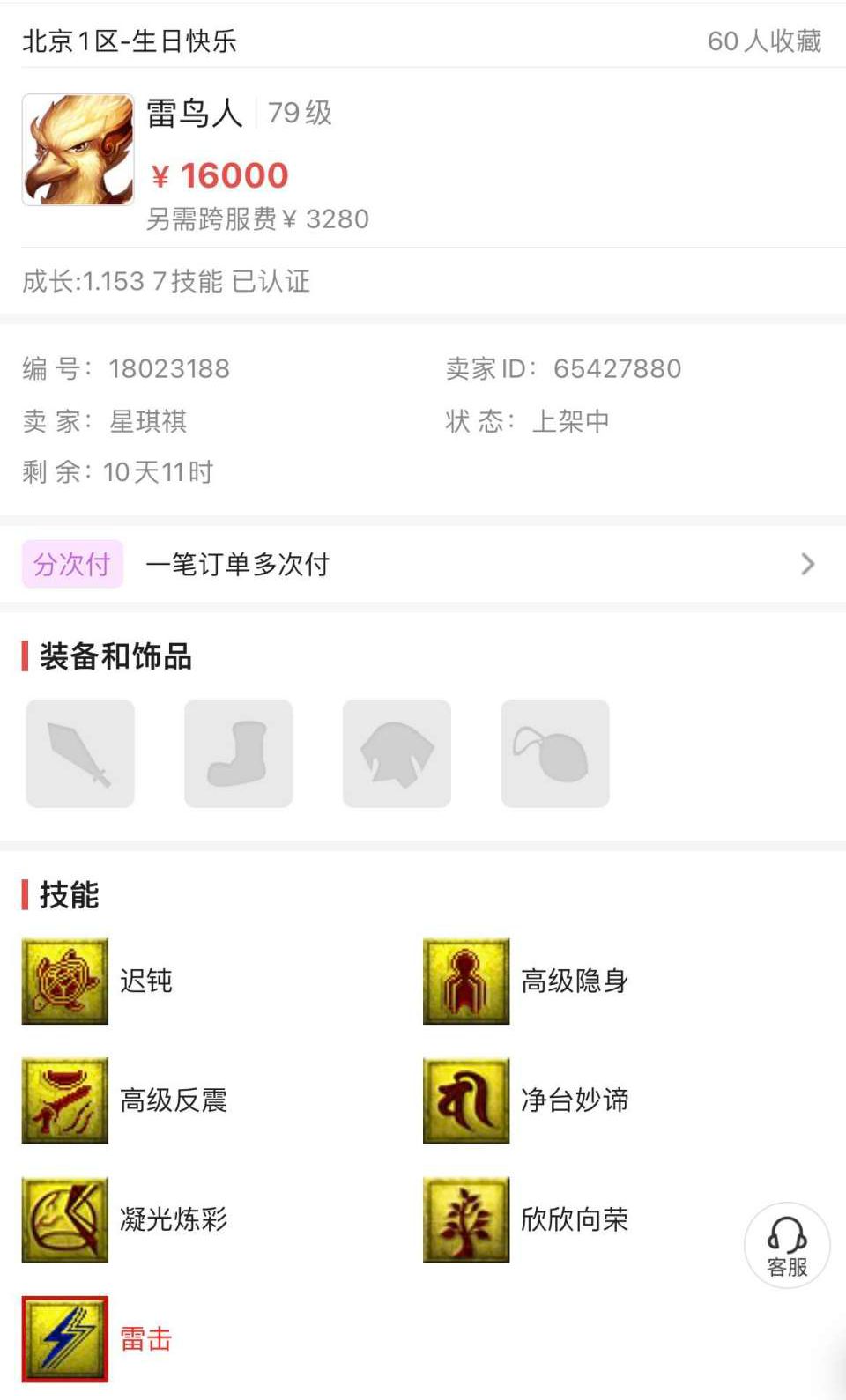Click the sword weapon equipment slot
Image resolution: width=846 pixels, height=1400 pixels.
click(79, 754)
